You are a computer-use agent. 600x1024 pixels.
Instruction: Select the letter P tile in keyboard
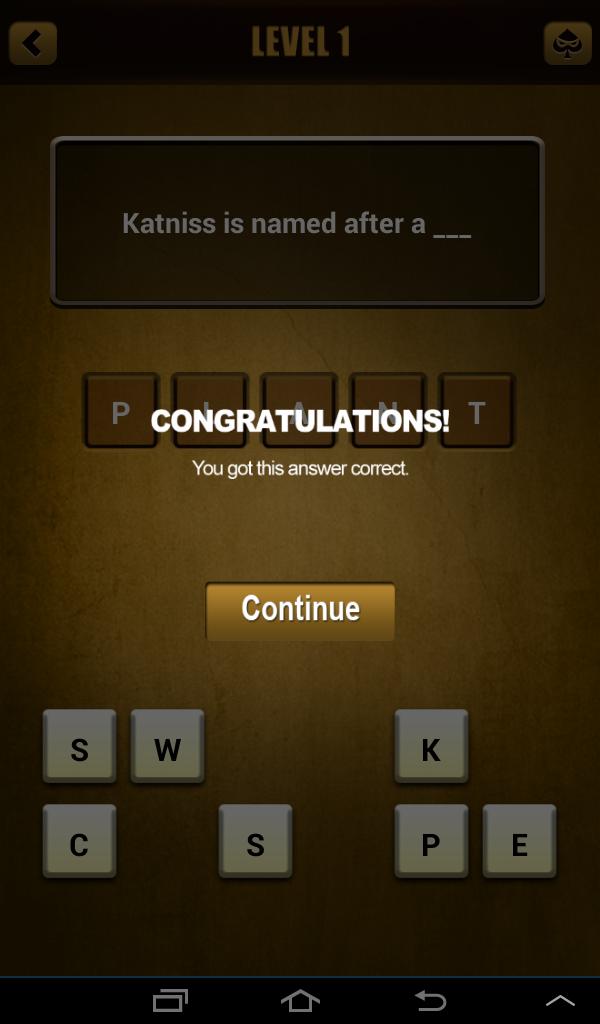[x=431, y=842]
